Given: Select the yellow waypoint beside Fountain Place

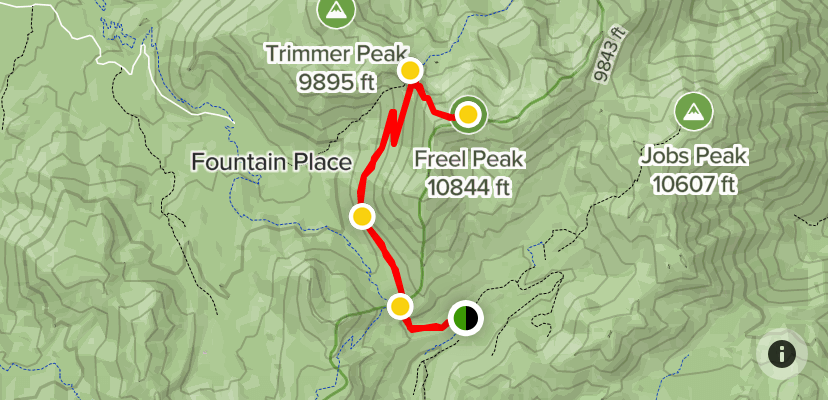Looking at the screenshot, I should coord(362,216).
